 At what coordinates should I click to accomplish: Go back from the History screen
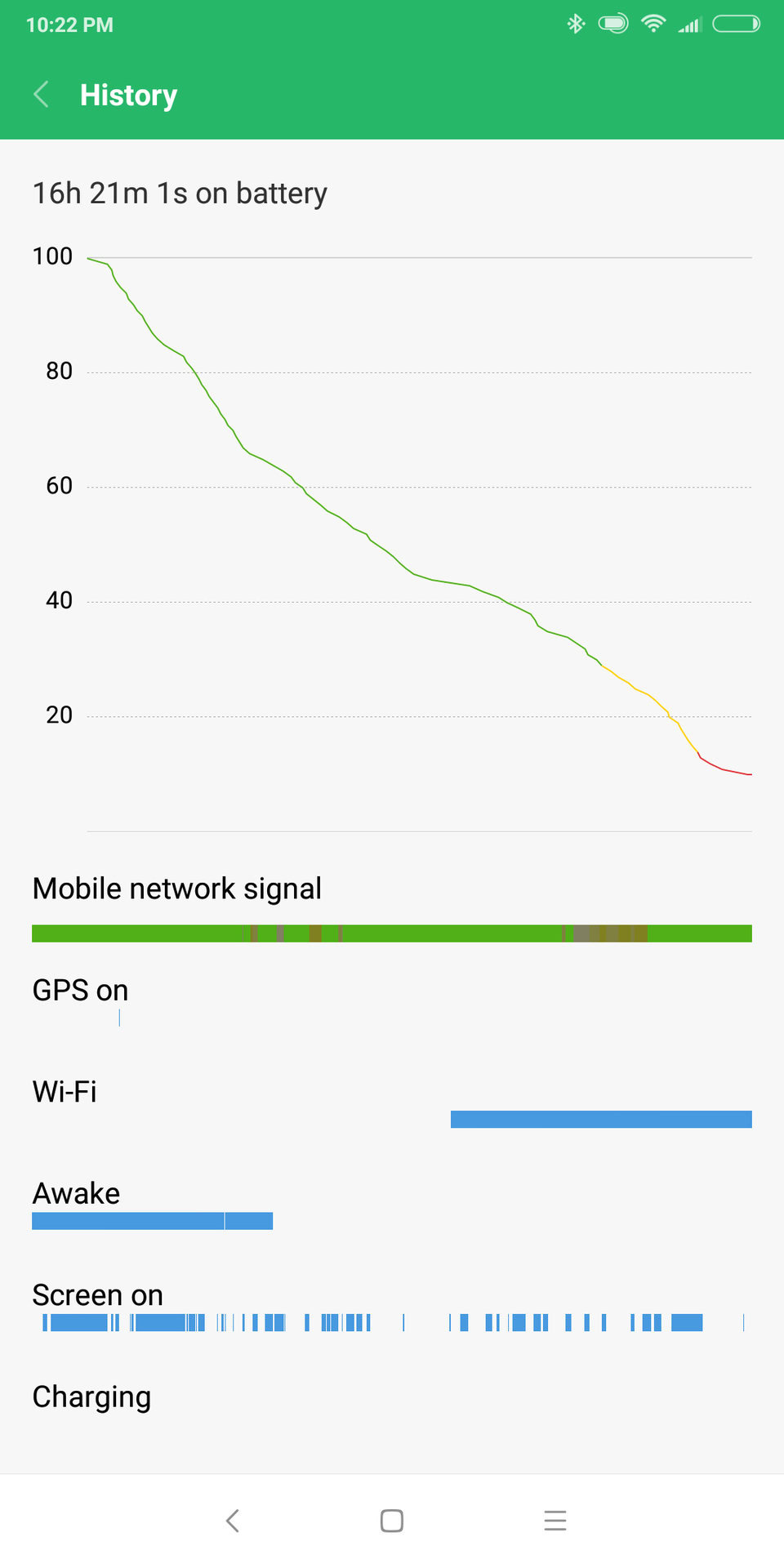tap(42, 95)
